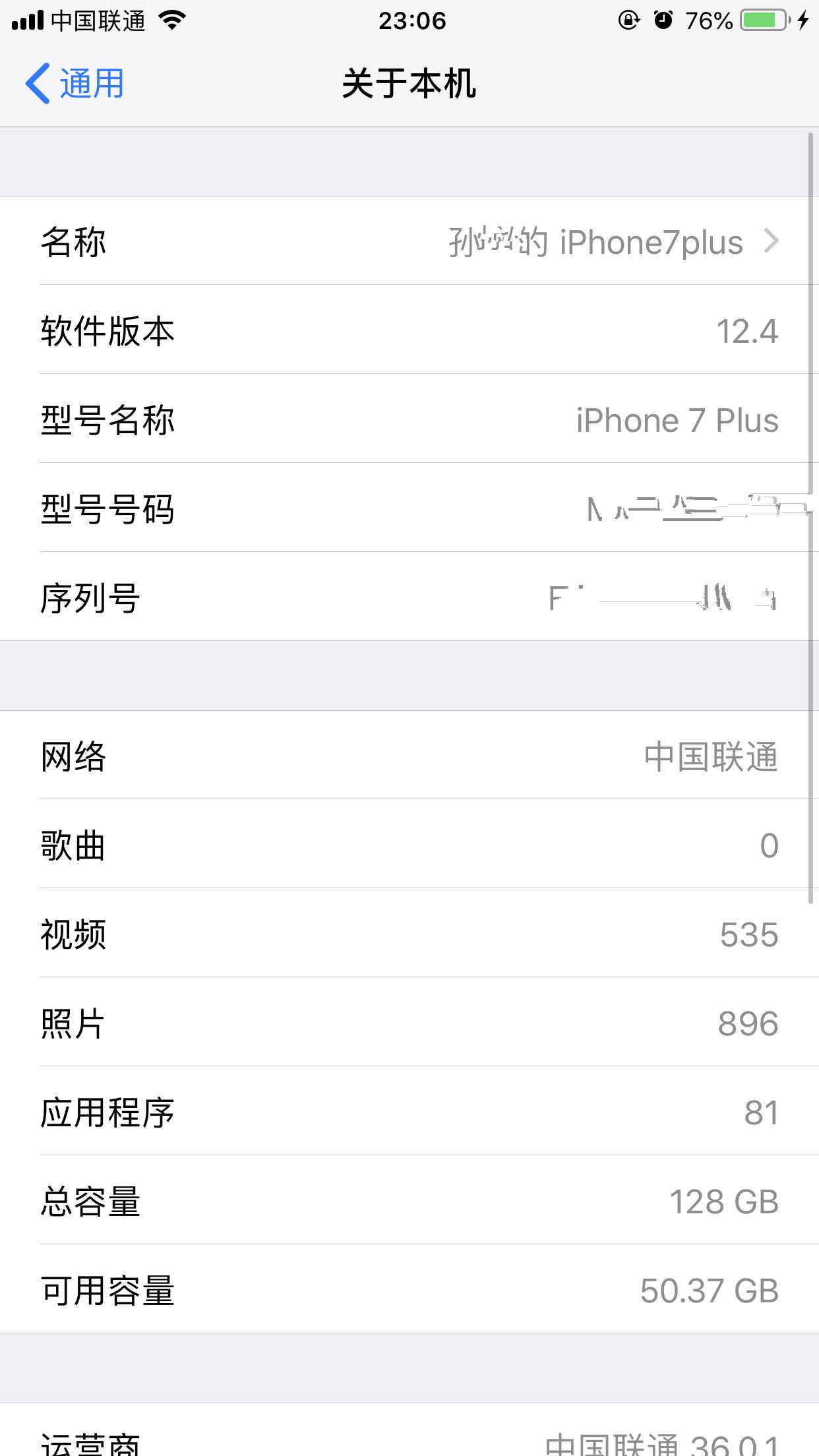819x1456 pixels.
Task: Tap the 可用容量 row showing 50.37 GB
Action: [409, 1291]
